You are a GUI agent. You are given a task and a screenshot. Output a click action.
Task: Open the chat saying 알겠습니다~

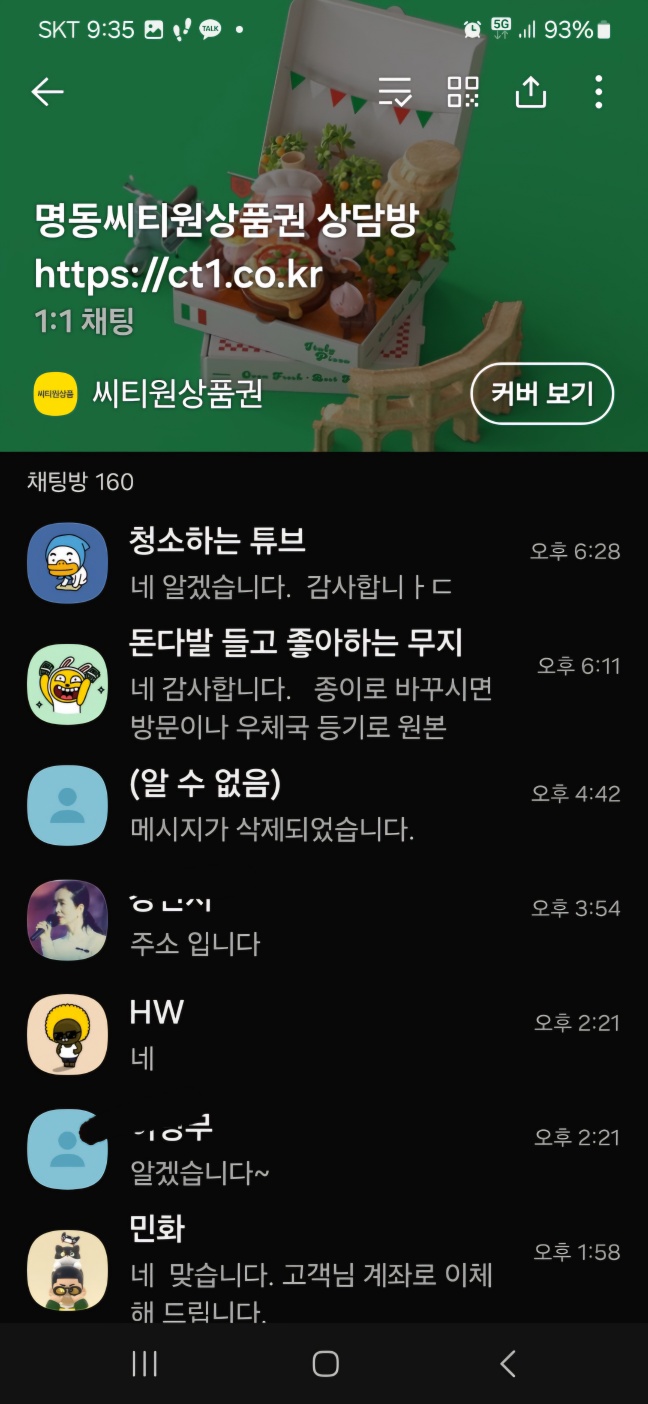(x=324, y=1149)
